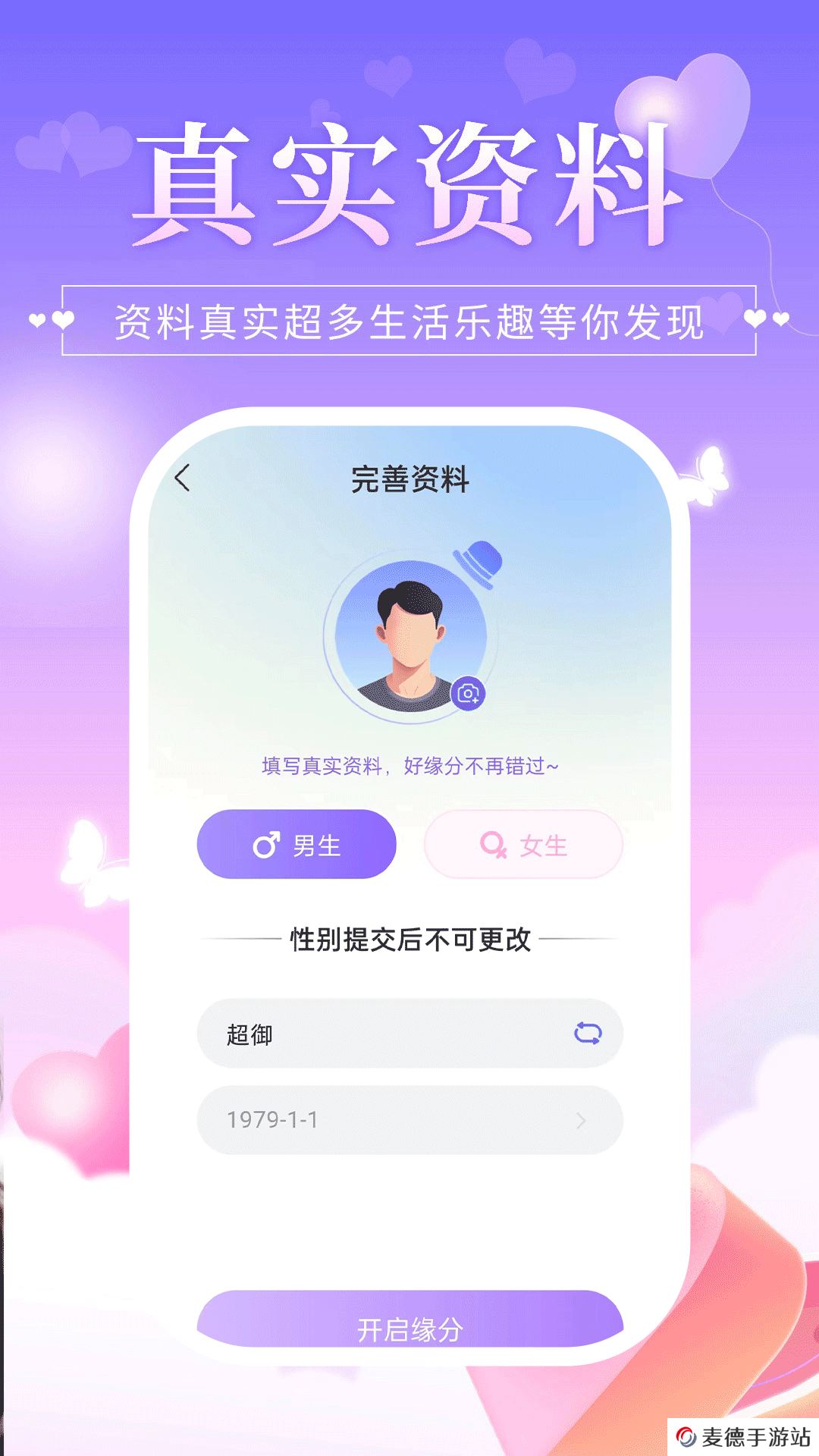Tap the purple gradient 男生 pill control
The height and width of the screenshot is (1456, 819).
(x=296, y=844)
